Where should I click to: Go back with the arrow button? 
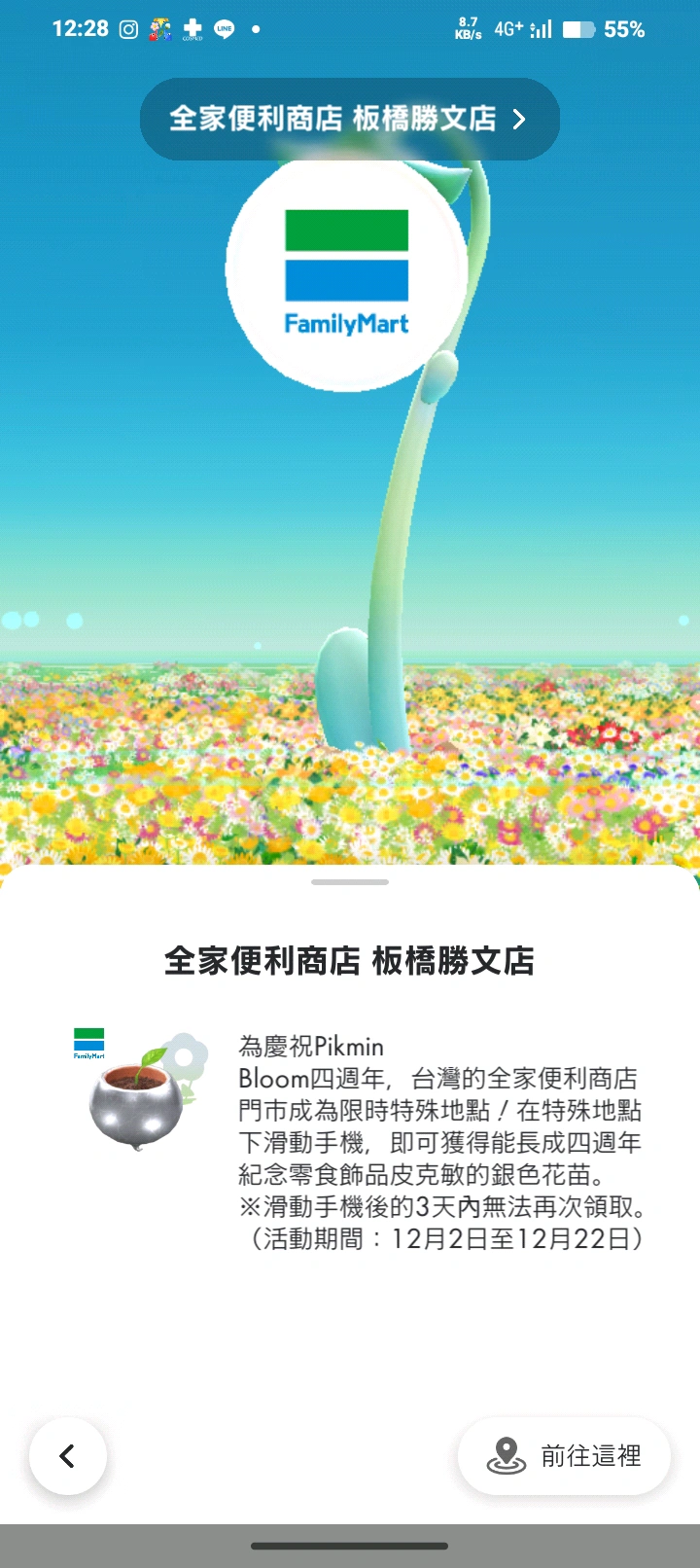pyautogui.click(x=67, y=1456)
